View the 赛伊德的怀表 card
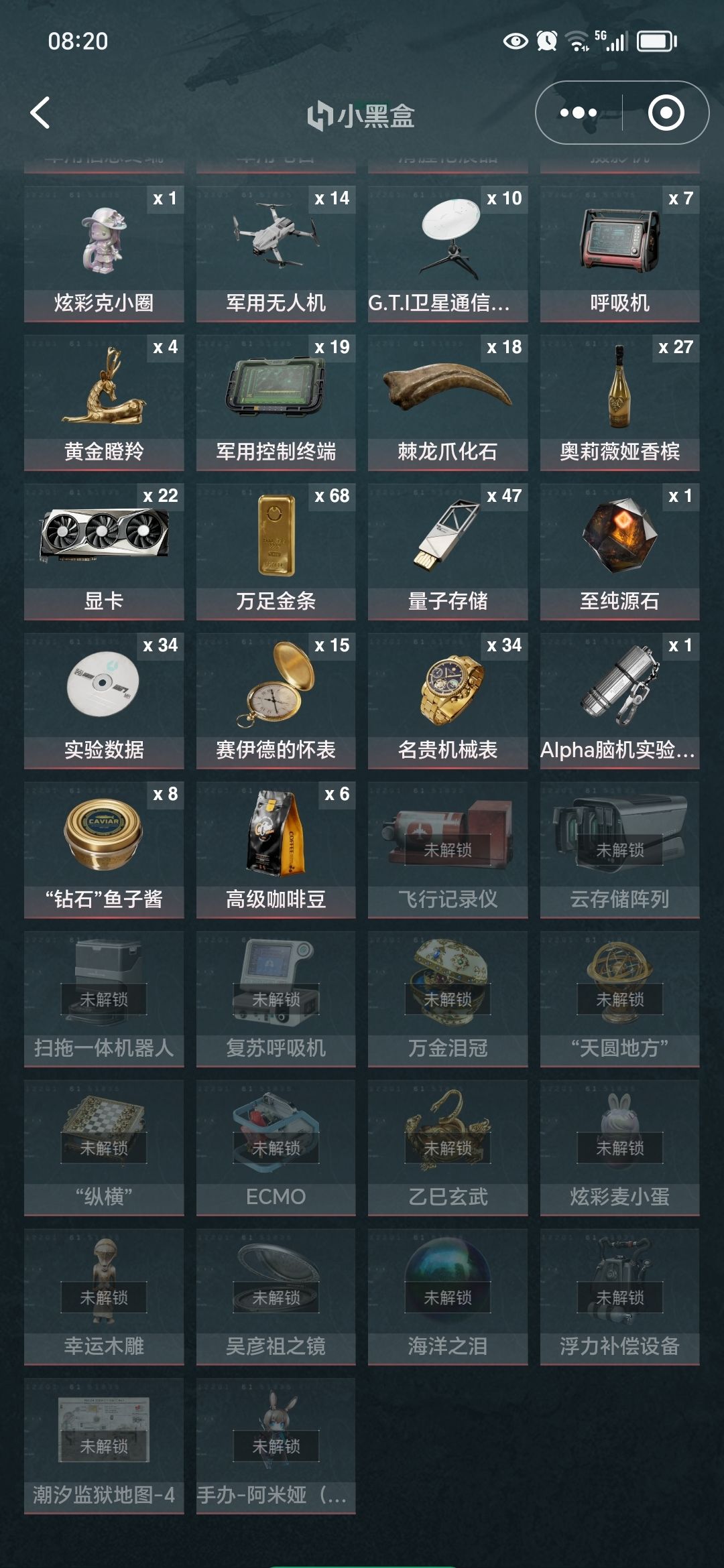724x1568 pixels. tap(276, 701)
